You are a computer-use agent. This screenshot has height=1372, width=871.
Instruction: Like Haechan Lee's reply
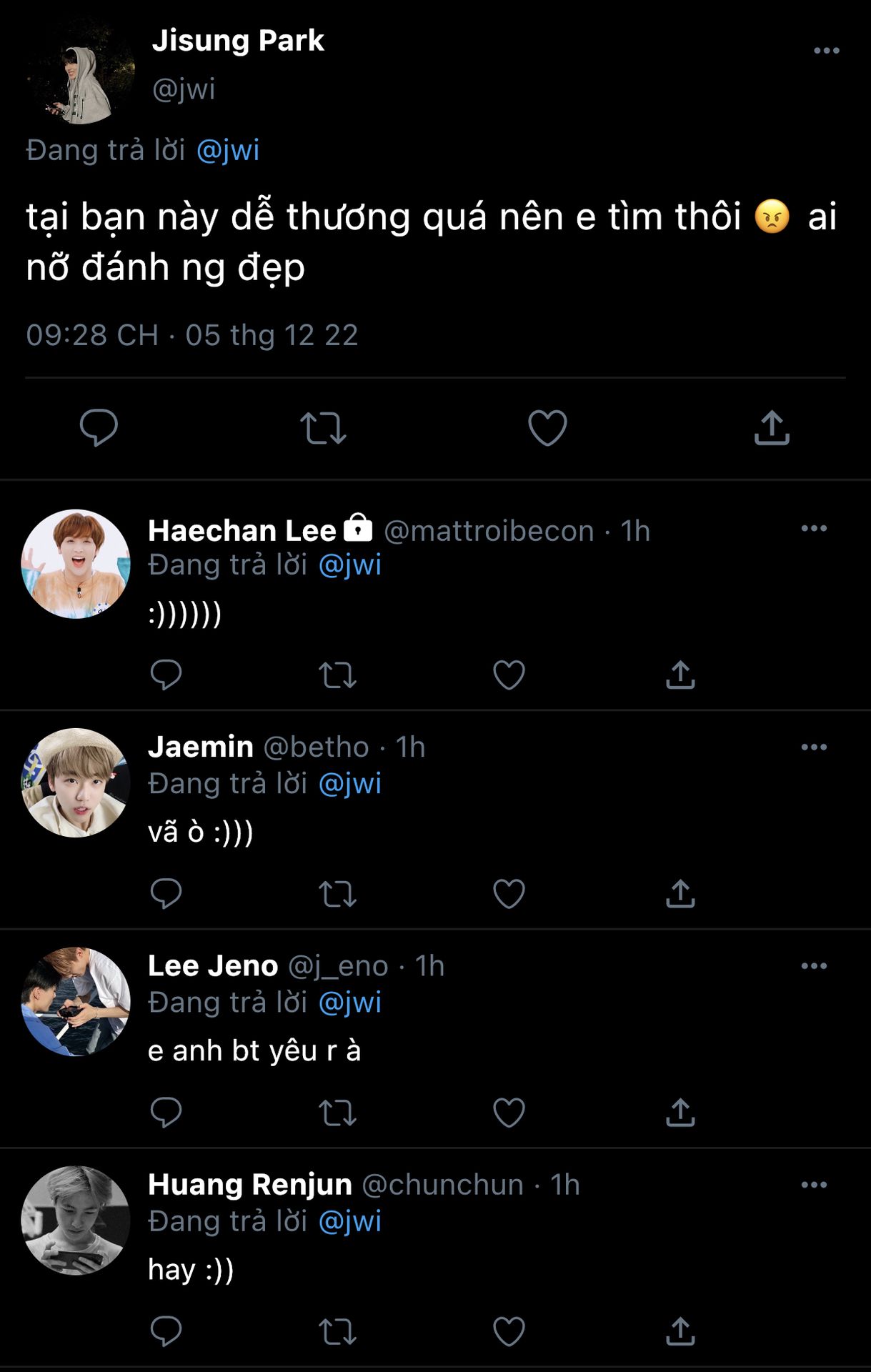[x=509, y=675]
